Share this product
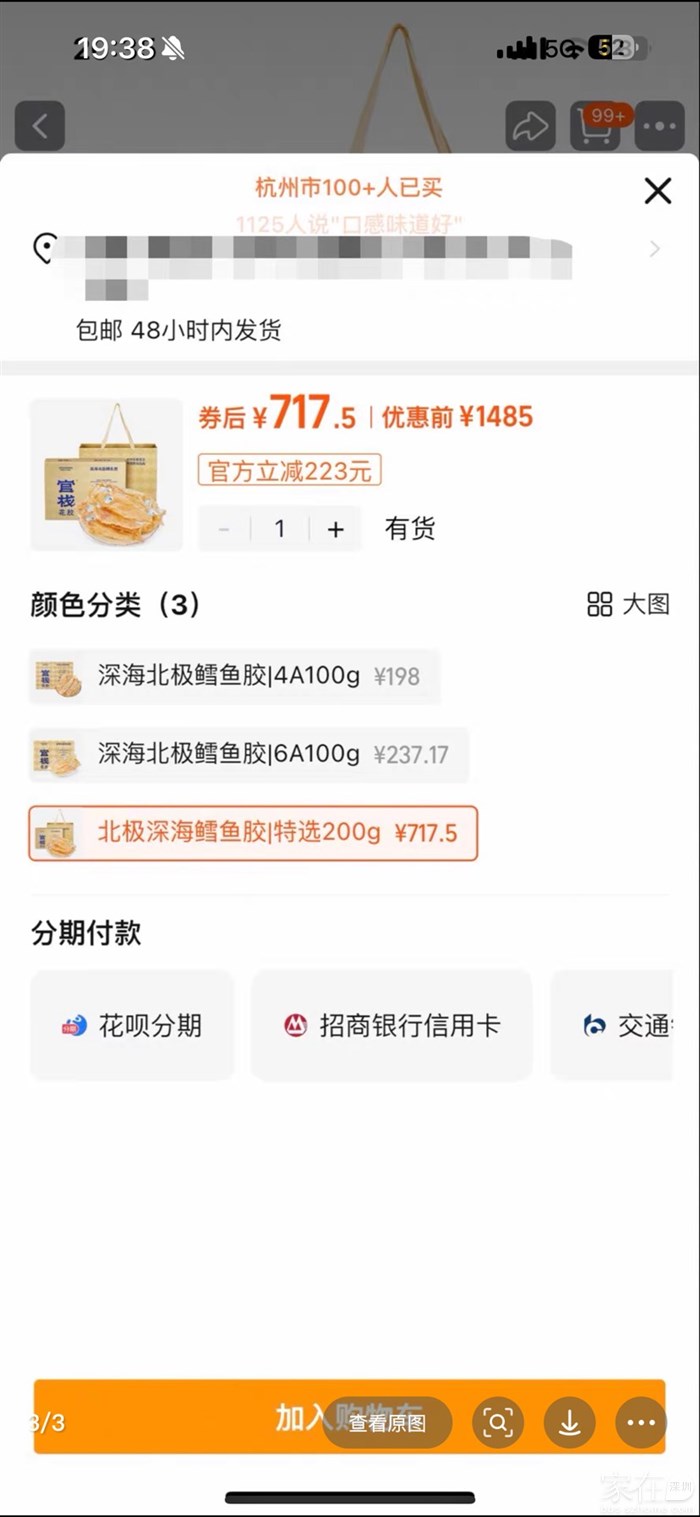Image resolution: width=700 pixels, height=1517 pixels. (x=530, y=126)
